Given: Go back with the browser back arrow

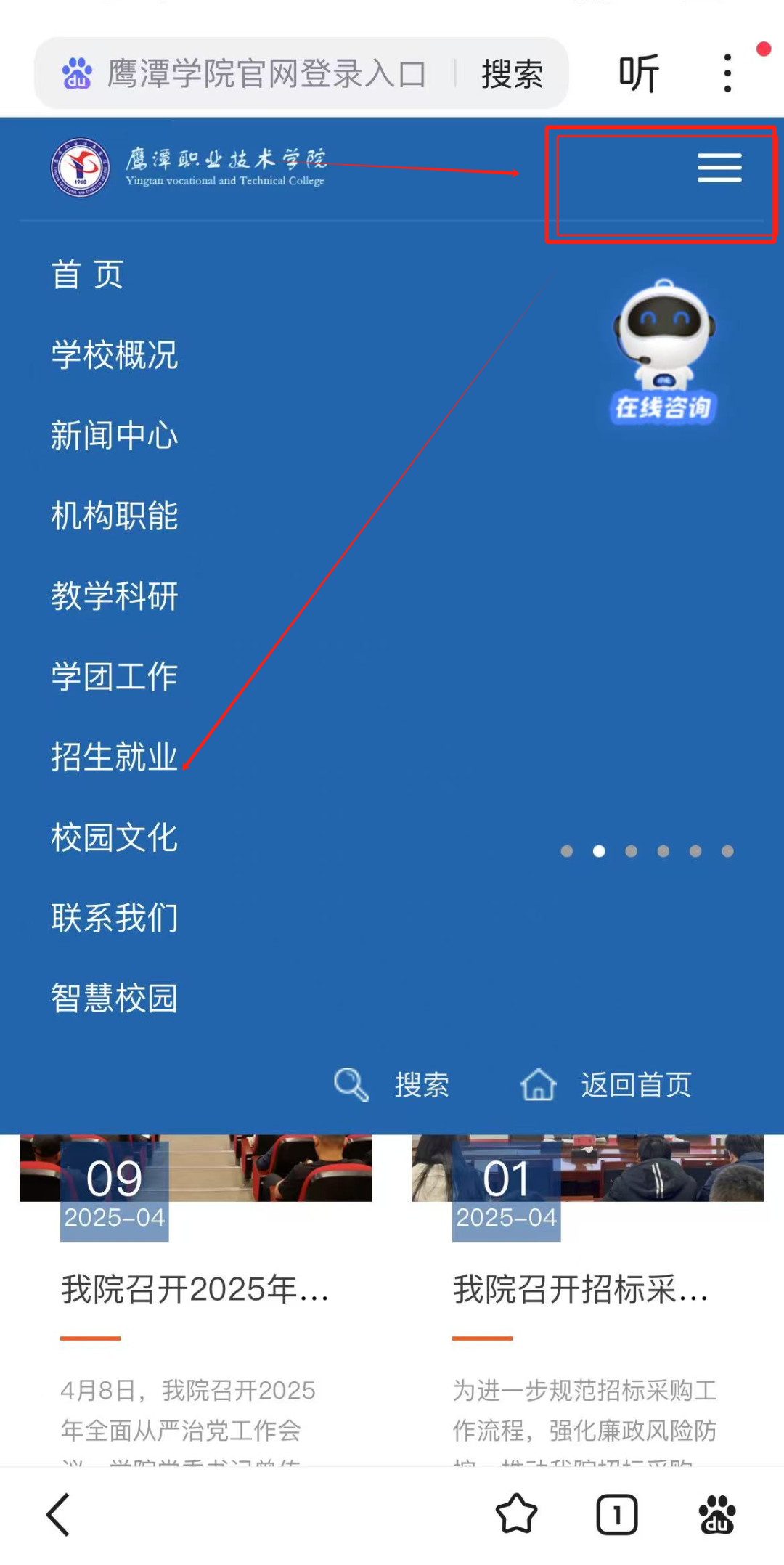Looking at the screenshot, I should [x=60, y=1515].
